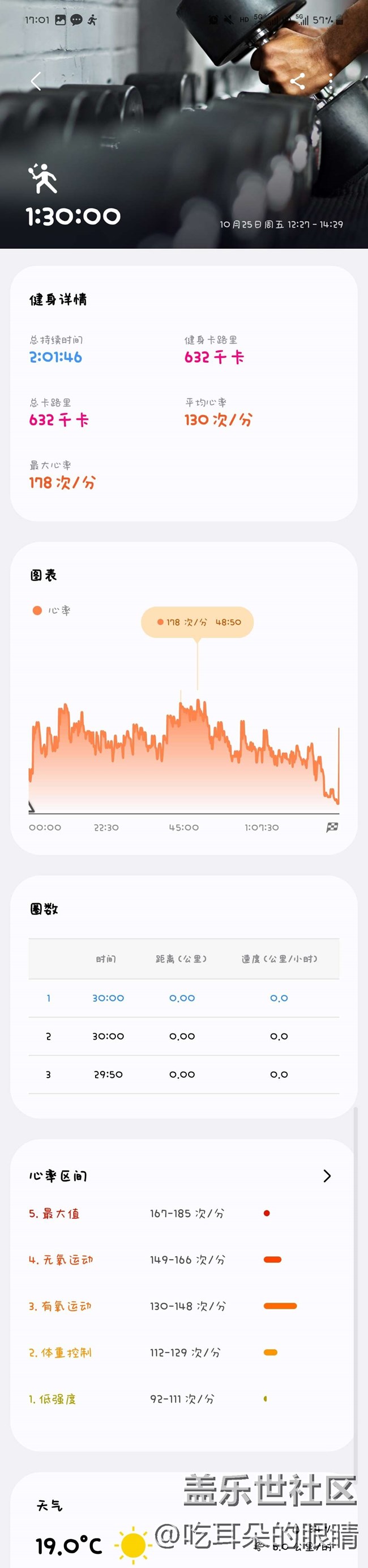Go back from the workout details

(36, 81)
